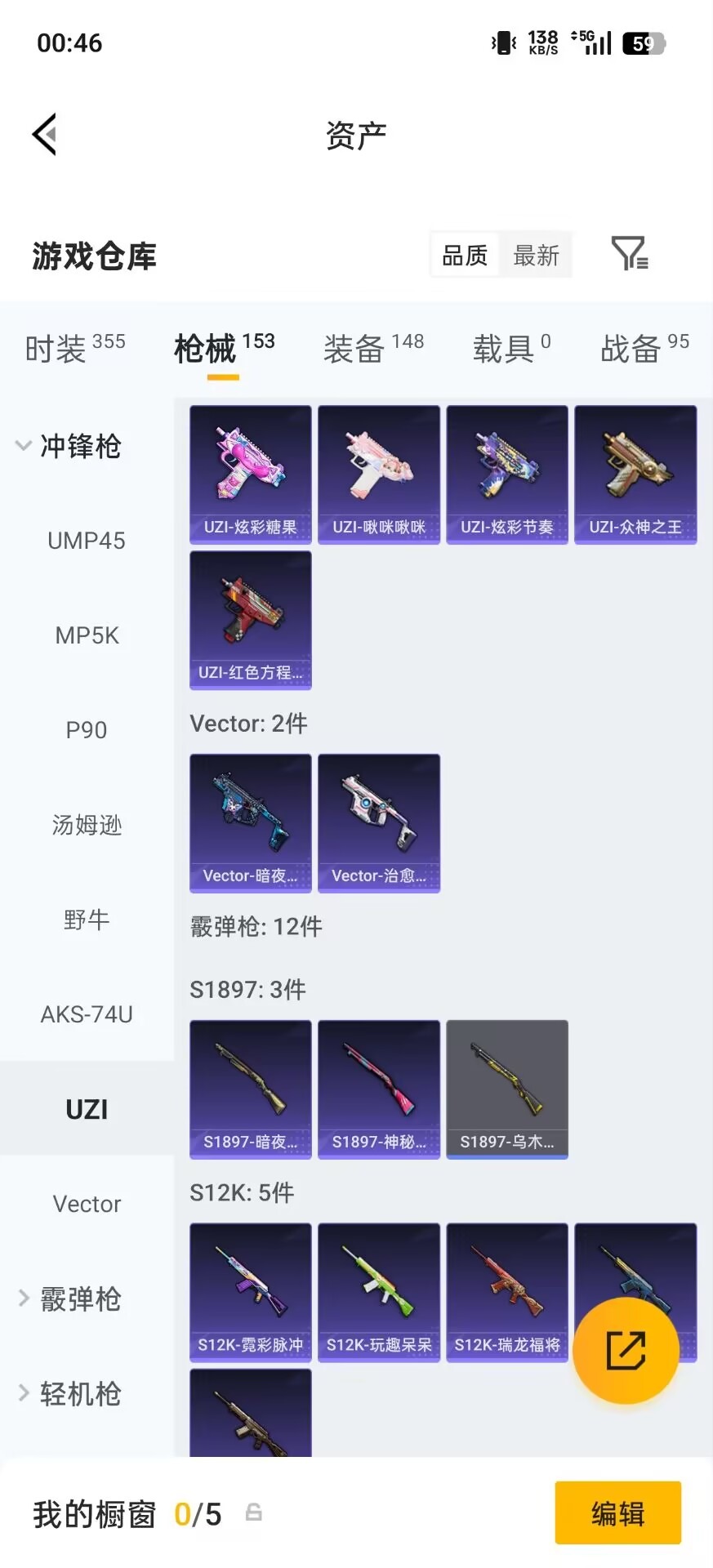Open the filter icon beside 最新
The width and height of the screenshot is (713, 1568).
coord(630,254)
